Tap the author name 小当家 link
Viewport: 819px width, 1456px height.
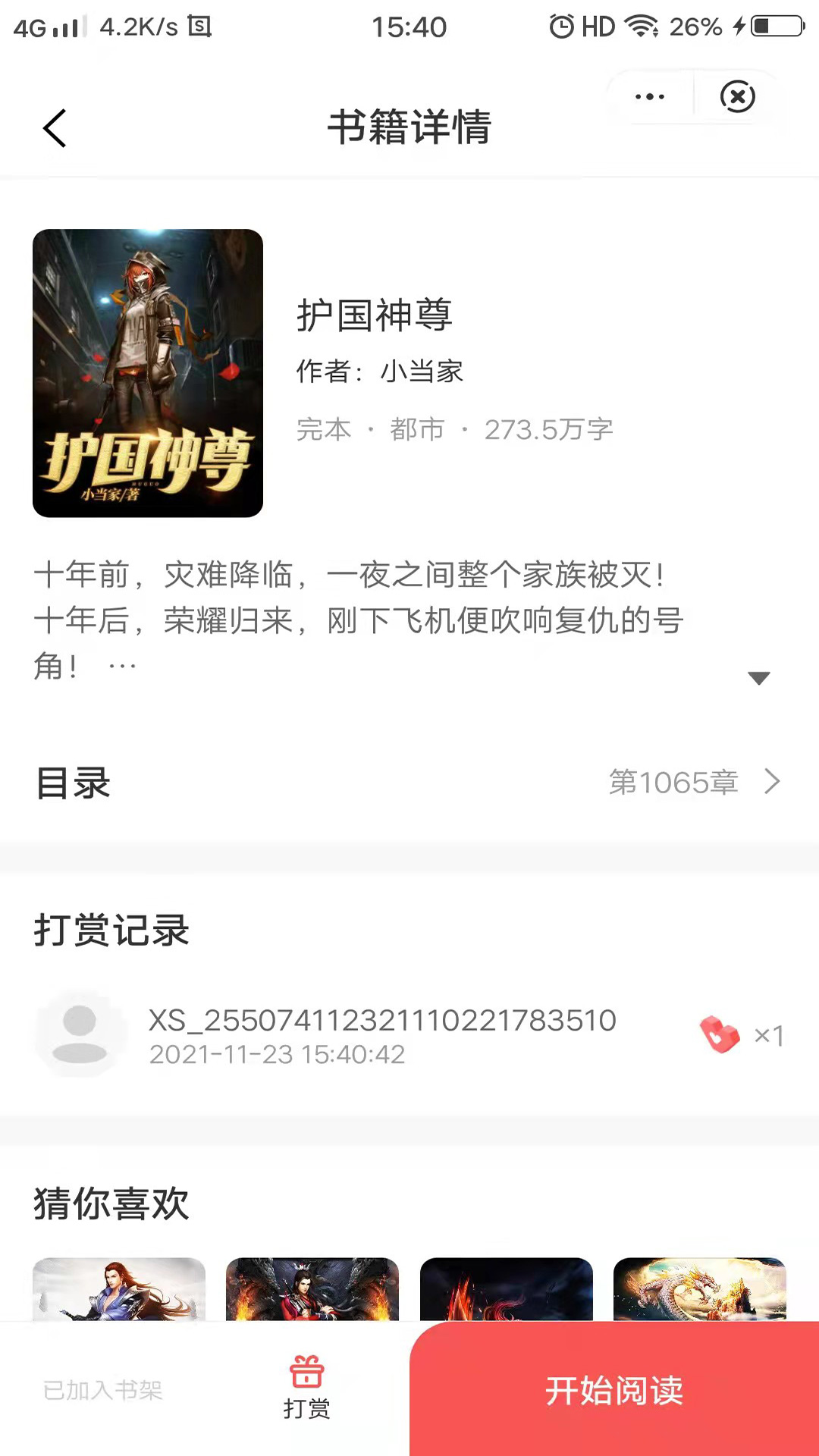point(422,372)
